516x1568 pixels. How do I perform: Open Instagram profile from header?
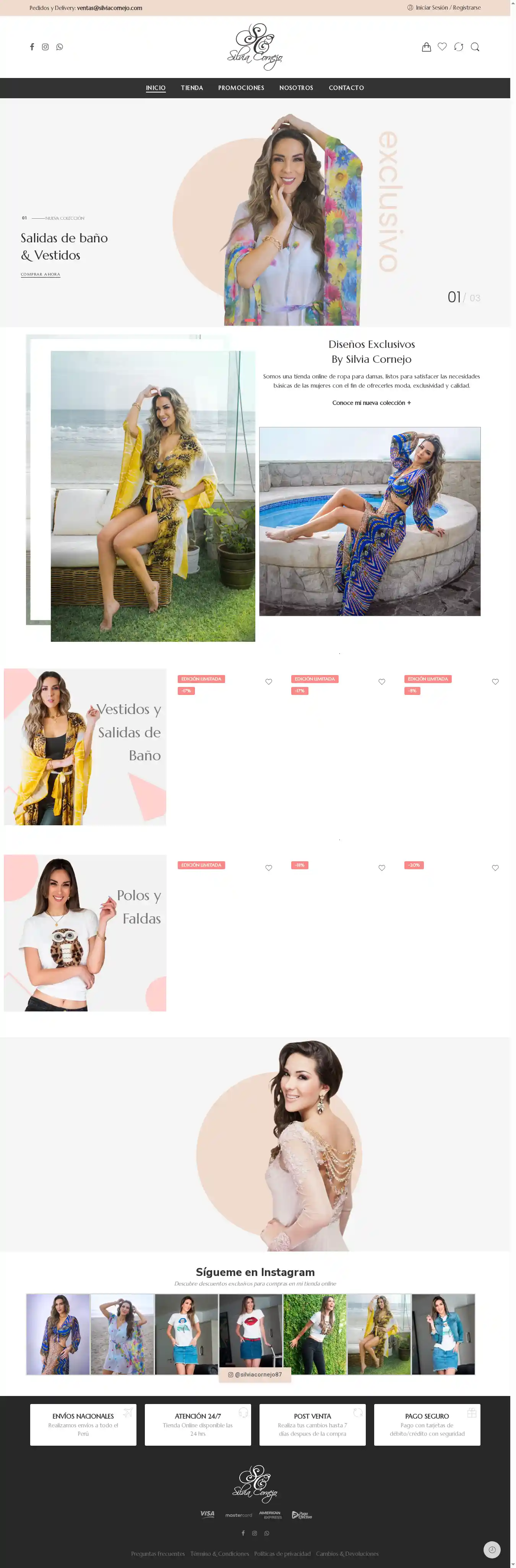tap(45, 47)
